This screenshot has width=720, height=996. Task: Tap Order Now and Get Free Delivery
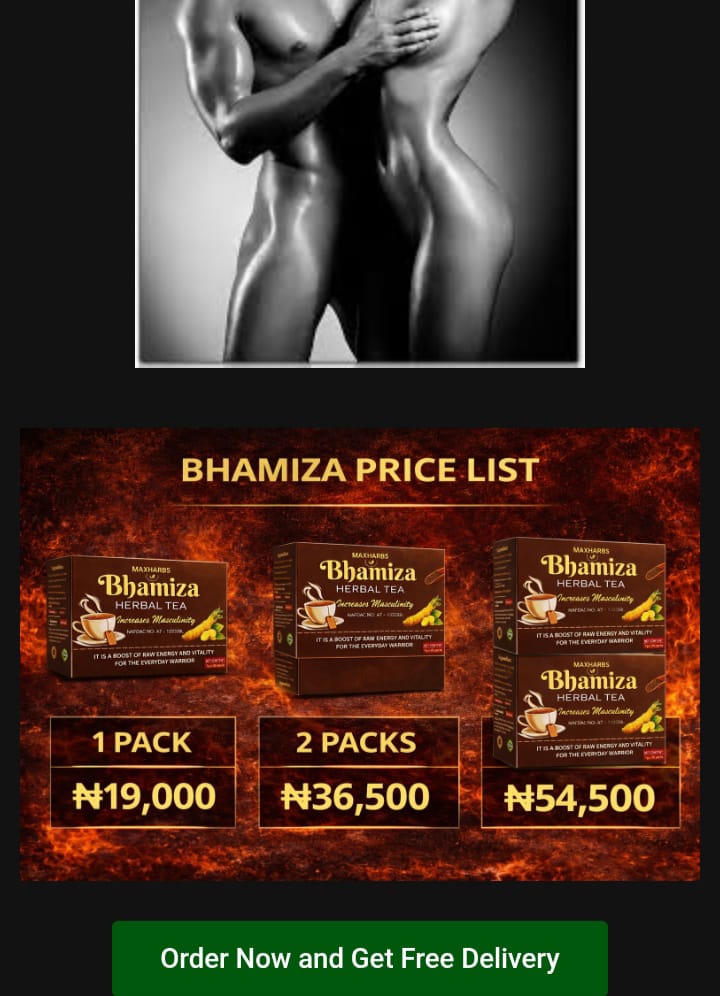[360, 958]
